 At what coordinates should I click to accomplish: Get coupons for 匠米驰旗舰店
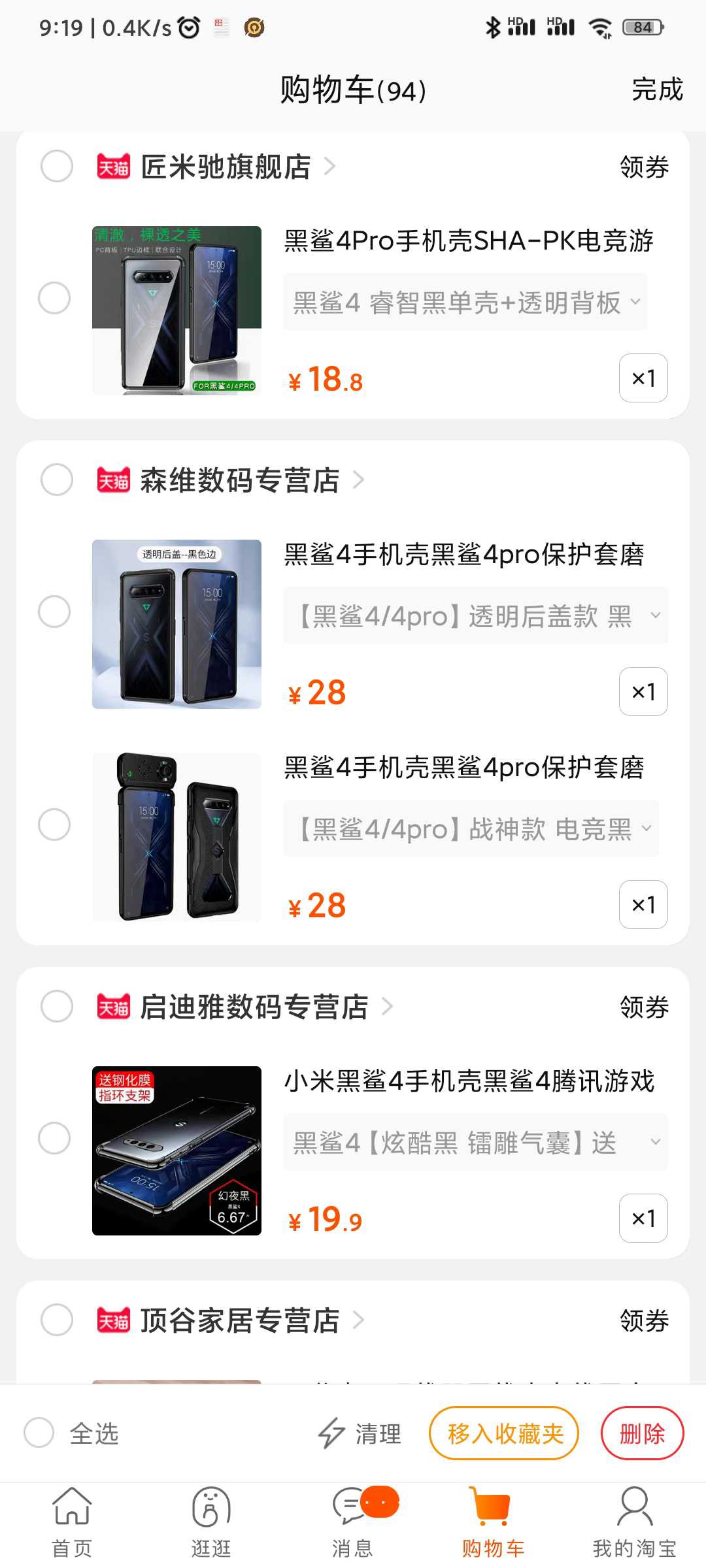coord(644,167)
